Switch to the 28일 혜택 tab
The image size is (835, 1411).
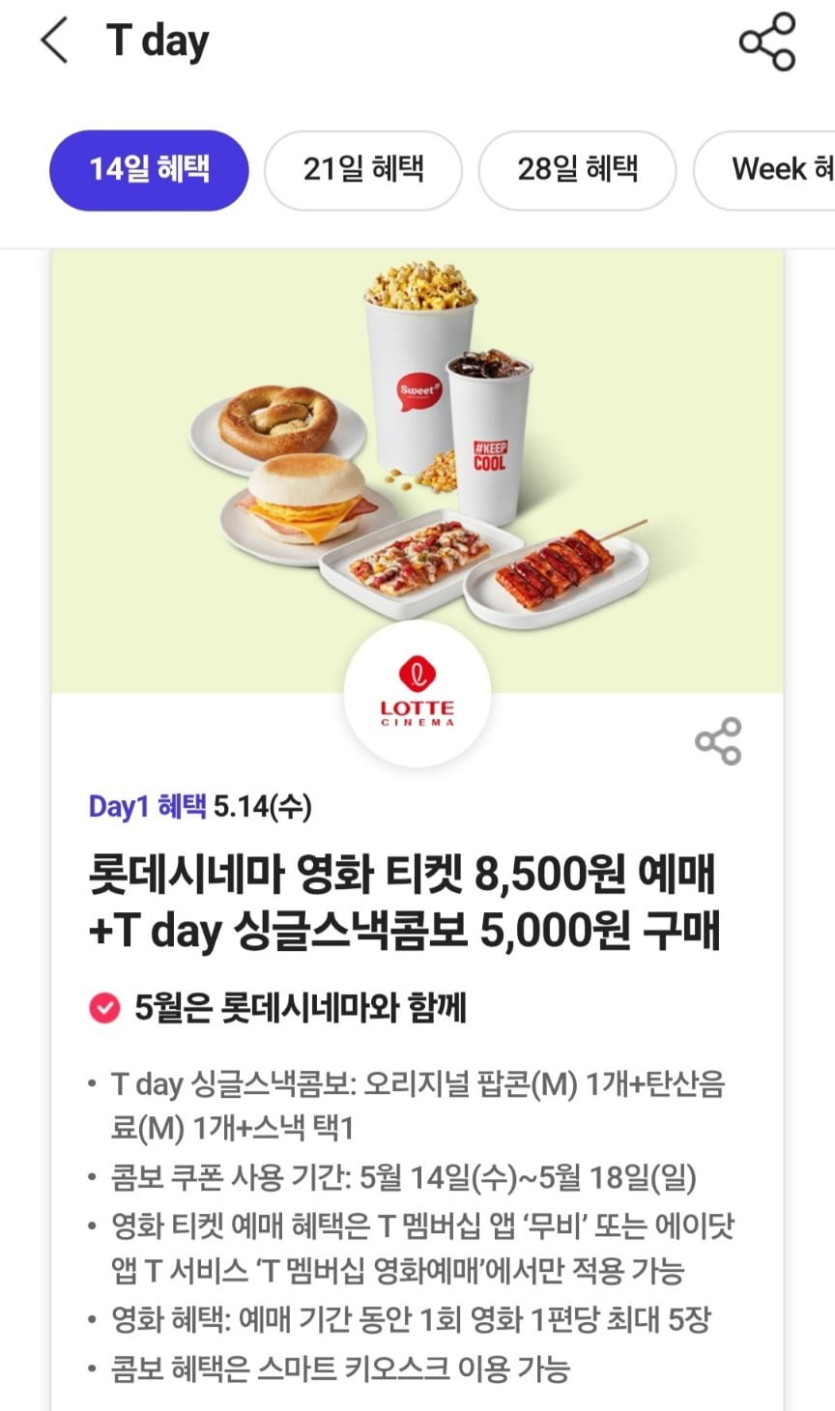point(577,170)
